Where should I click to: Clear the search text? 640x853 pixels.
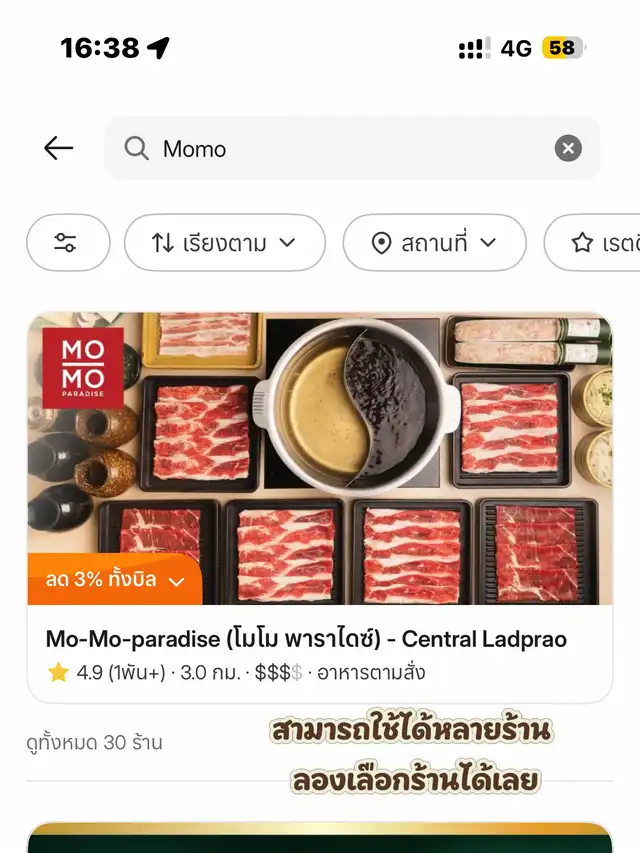click(x=568, y=149)
